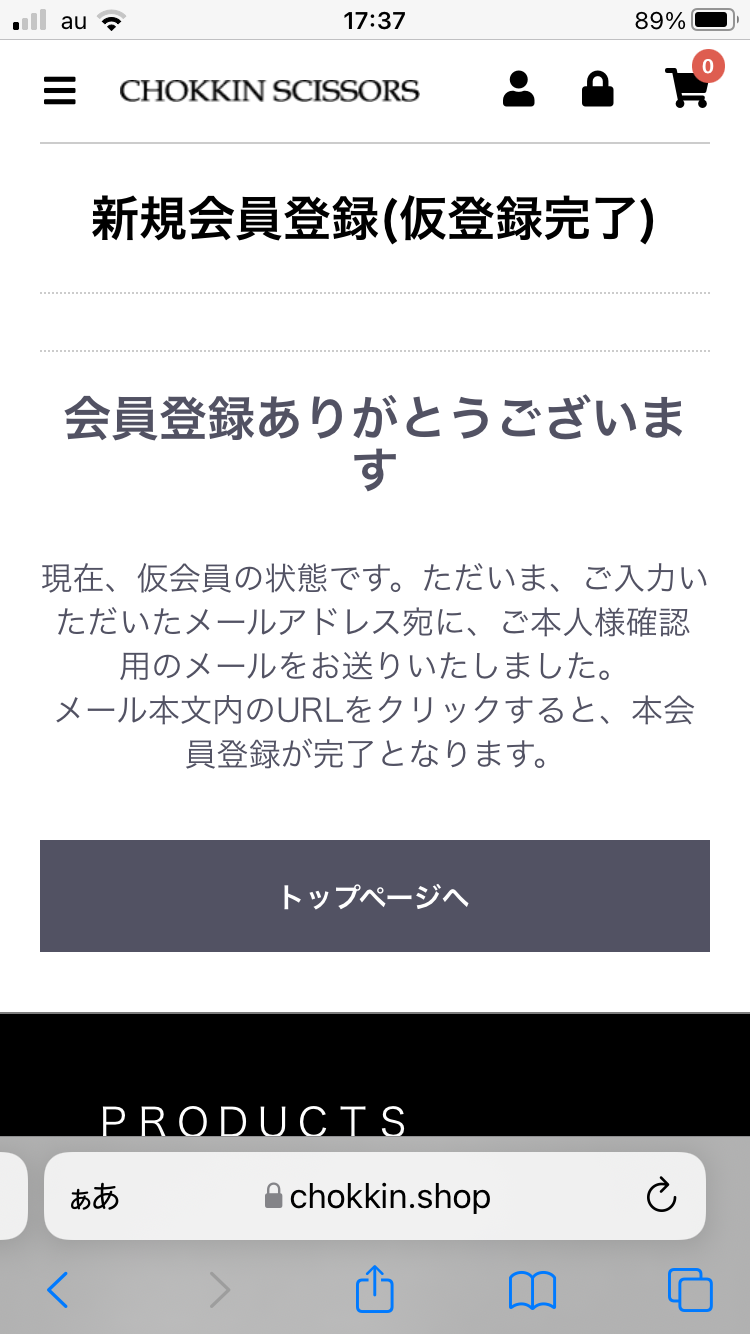Screen dimensions: 750x1334
Task: Go back in Safari
Action: pyautogui.click(x=58, y=1290)
